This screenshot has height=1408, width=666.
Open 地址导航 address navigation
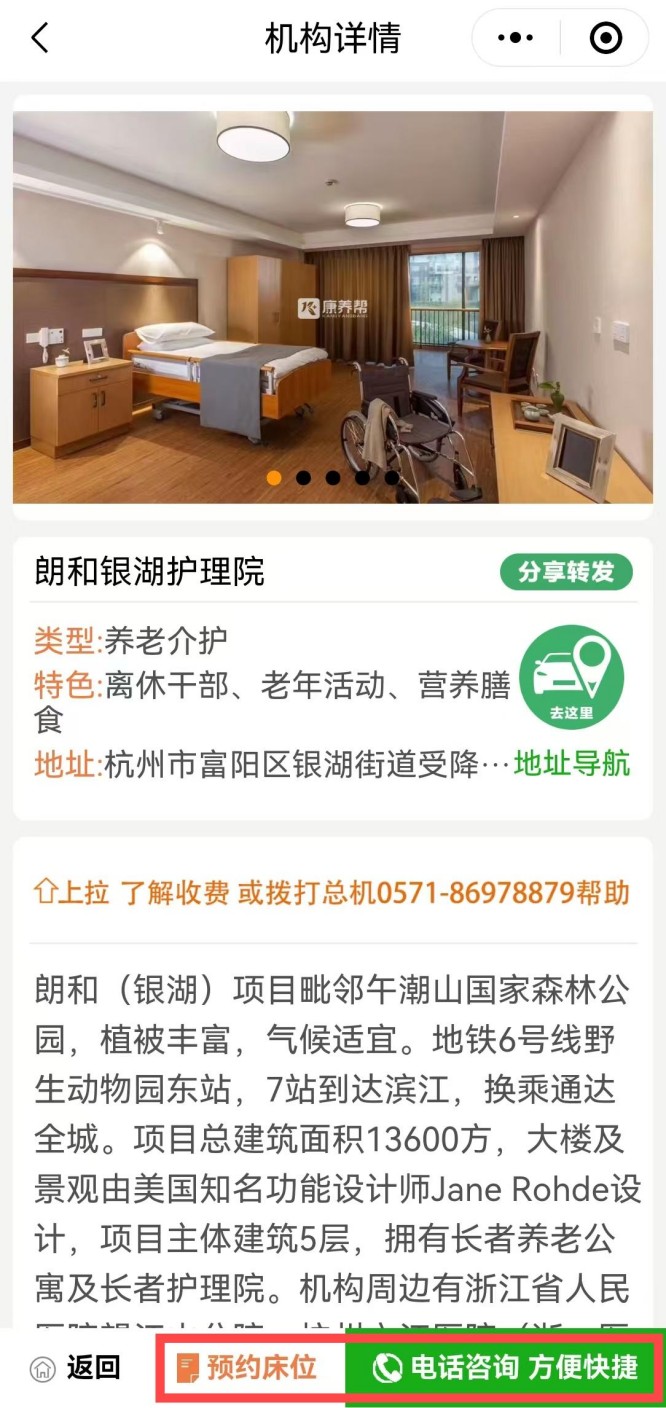572,764
